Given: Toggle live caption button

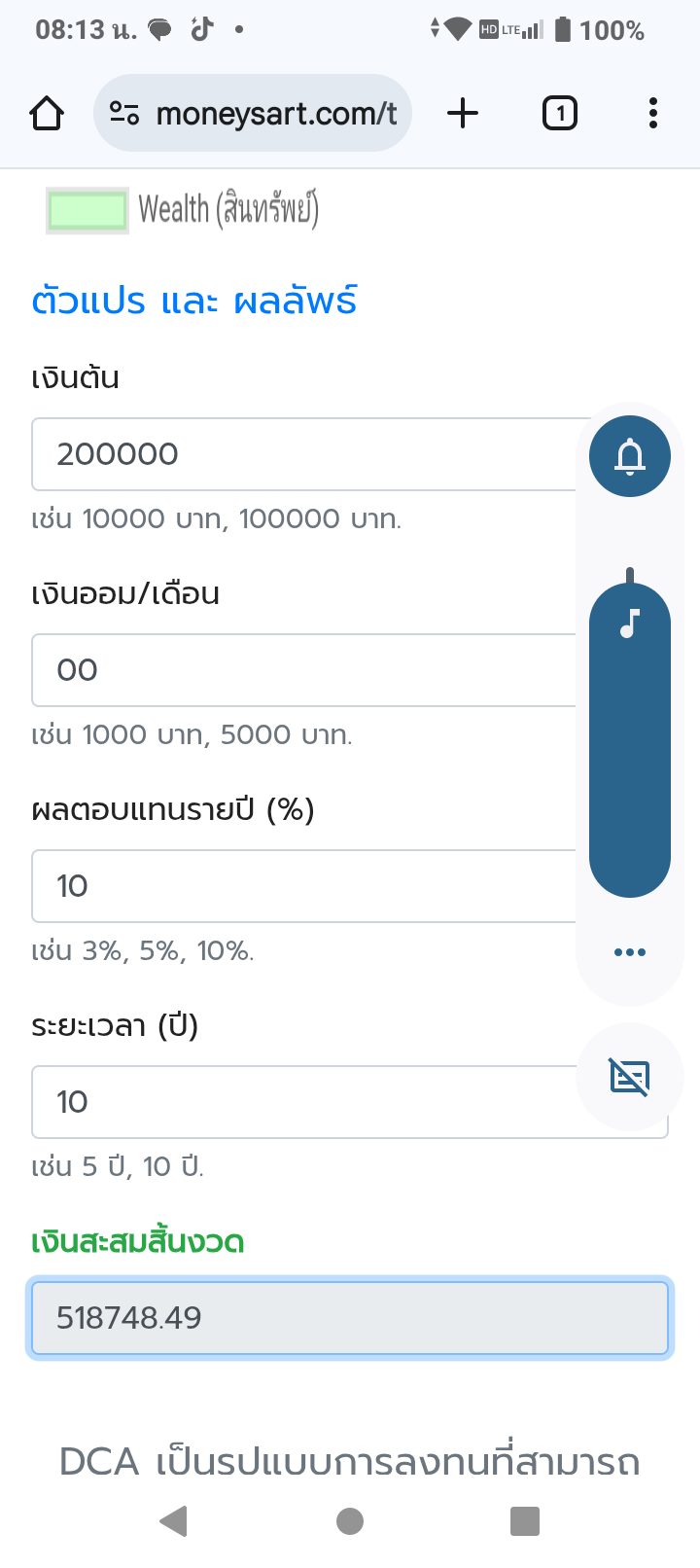Looking at the screenshot, I should click(630, 1077).
